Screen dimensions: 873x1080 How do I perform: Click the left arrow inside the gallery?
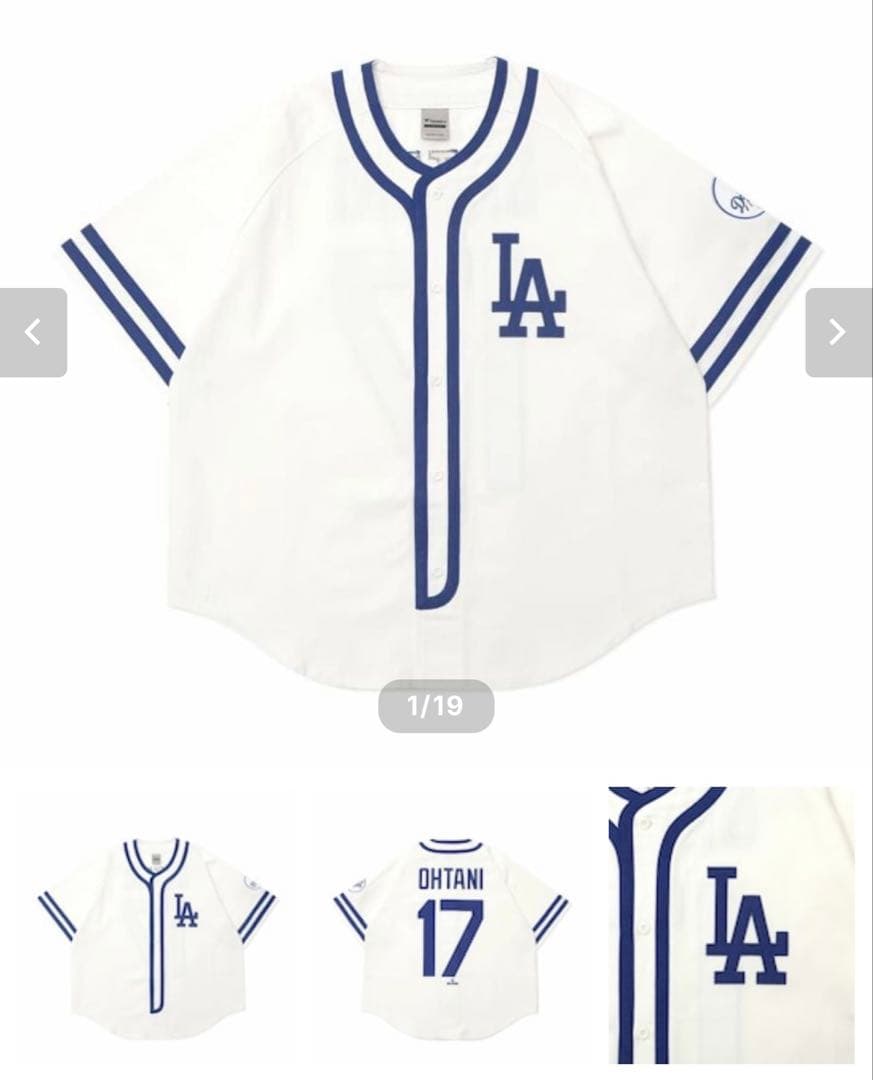pyautogui.click(x=34, y=330)
